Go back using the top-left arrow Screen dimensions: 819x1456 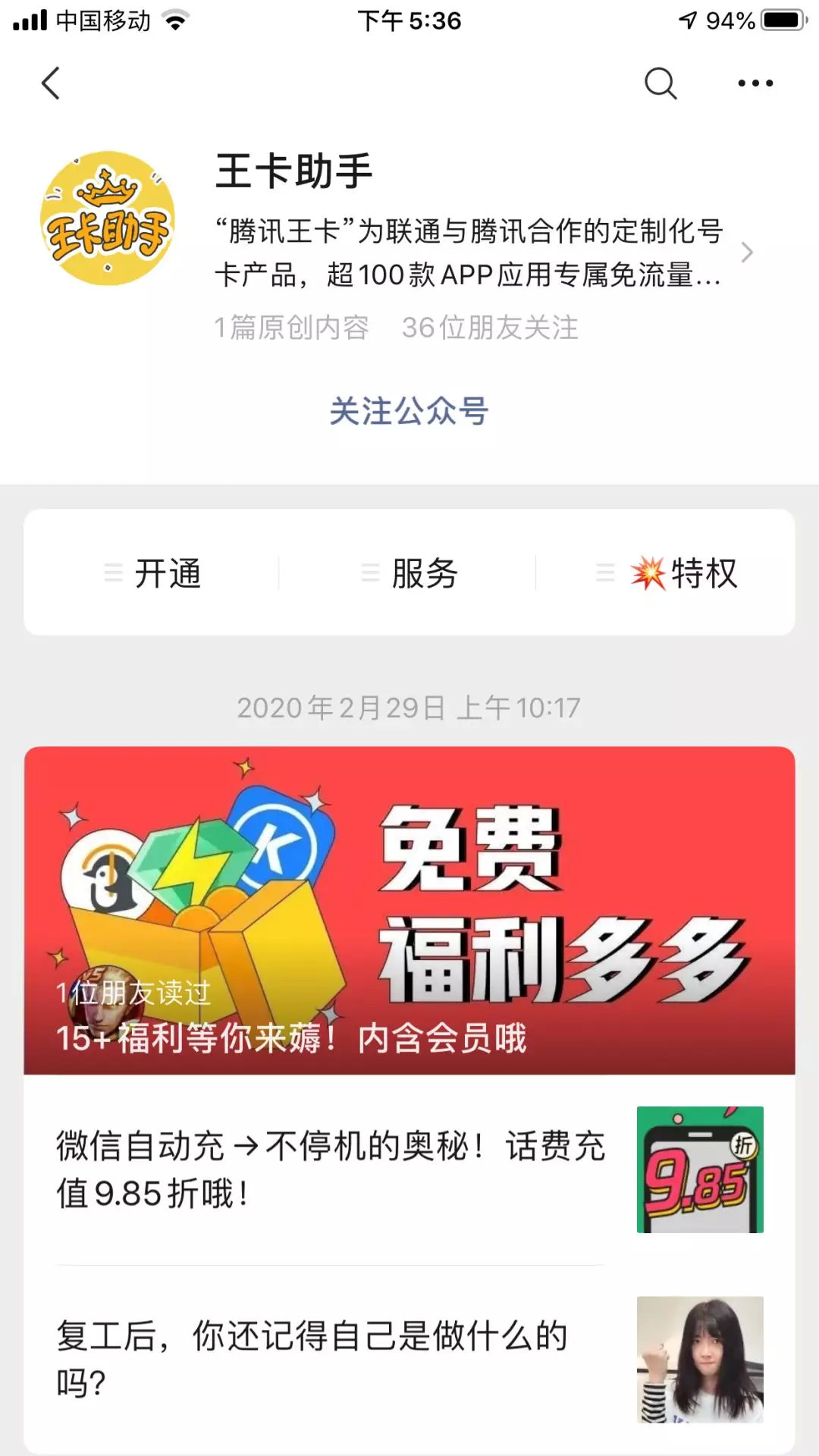(x=51, y=83)
